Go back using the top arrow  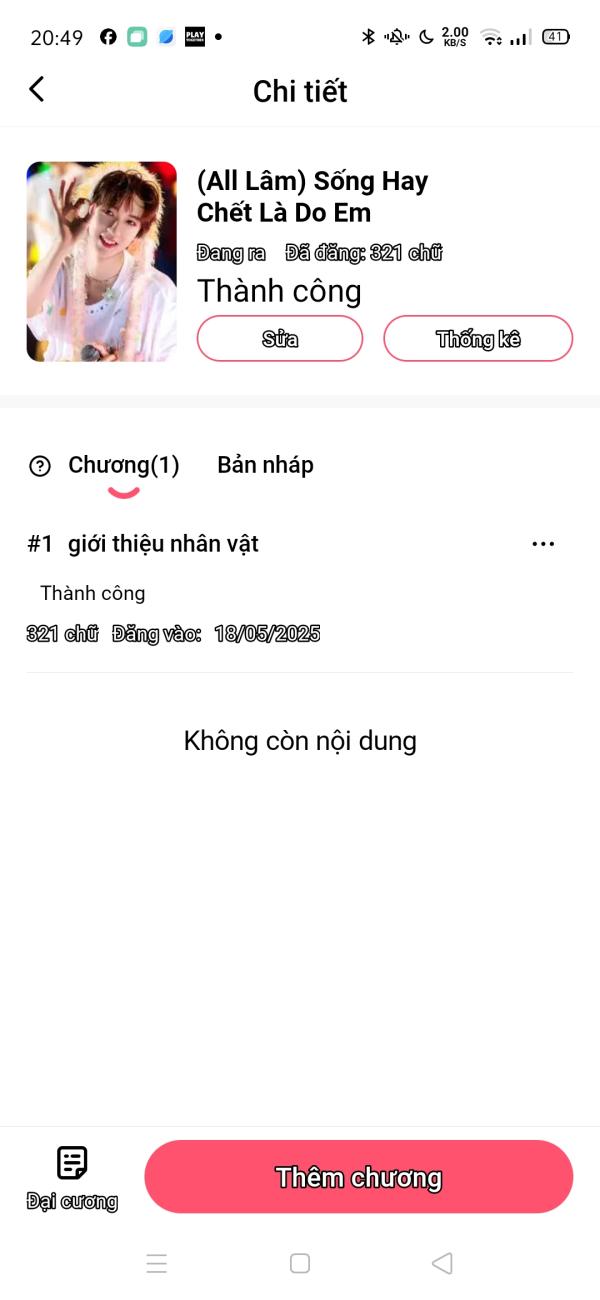click(x=37, y=90)
